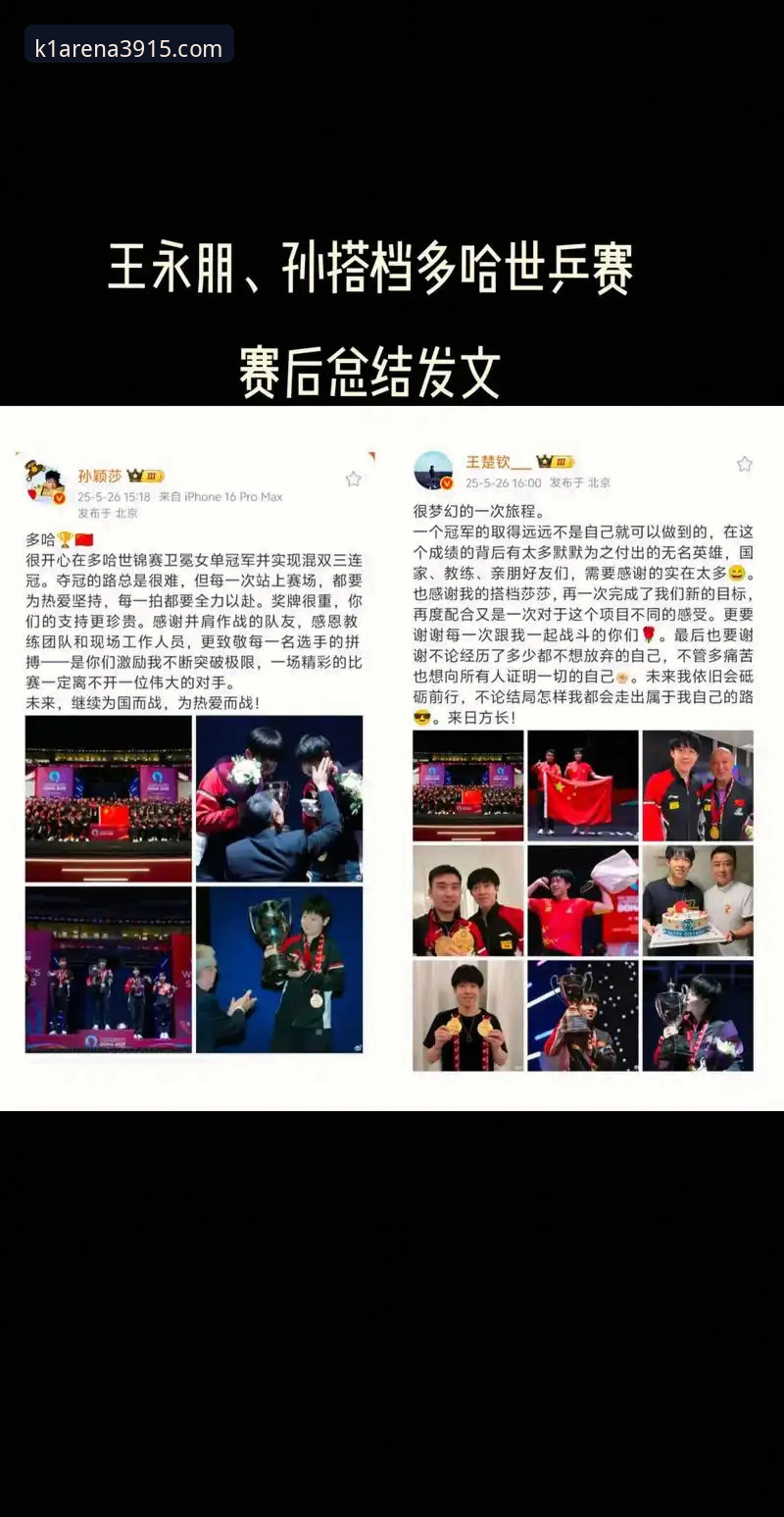
Task: Click the k1arena3915.com watermark
Action: (130, 45)
